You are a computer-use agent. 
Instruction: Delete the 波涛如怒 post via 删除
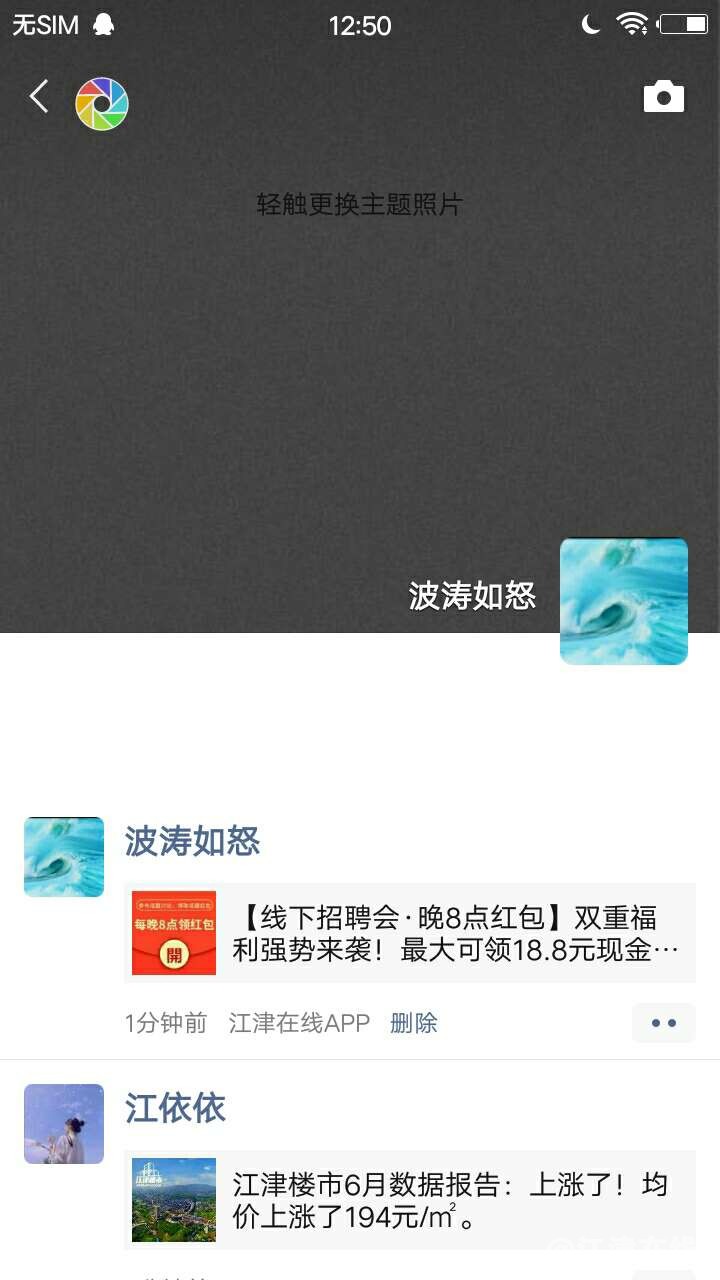tap(413, 1023)
